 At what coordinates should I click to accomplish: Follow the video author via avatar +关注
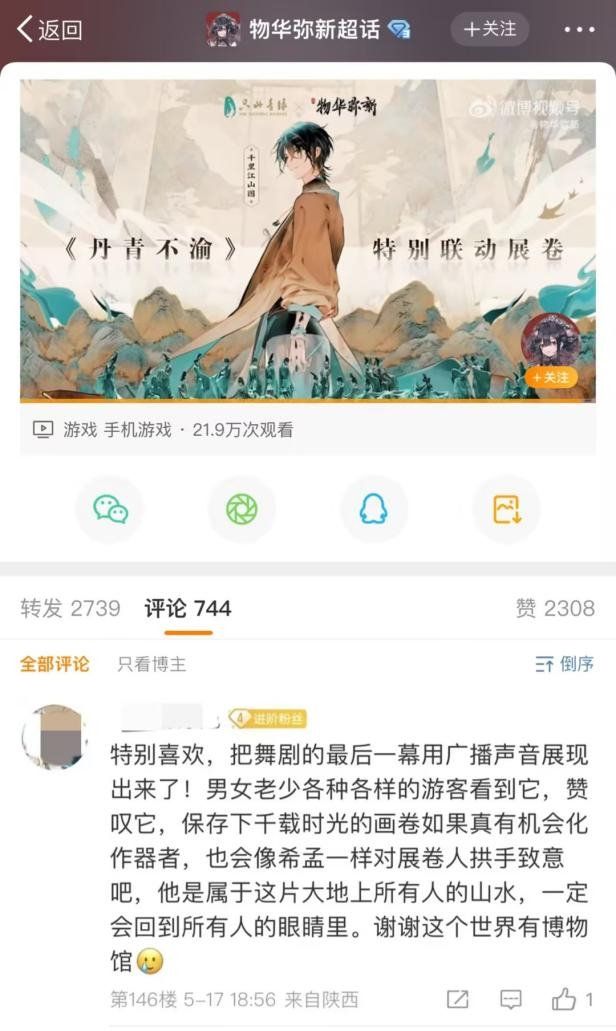pos(551,377)
